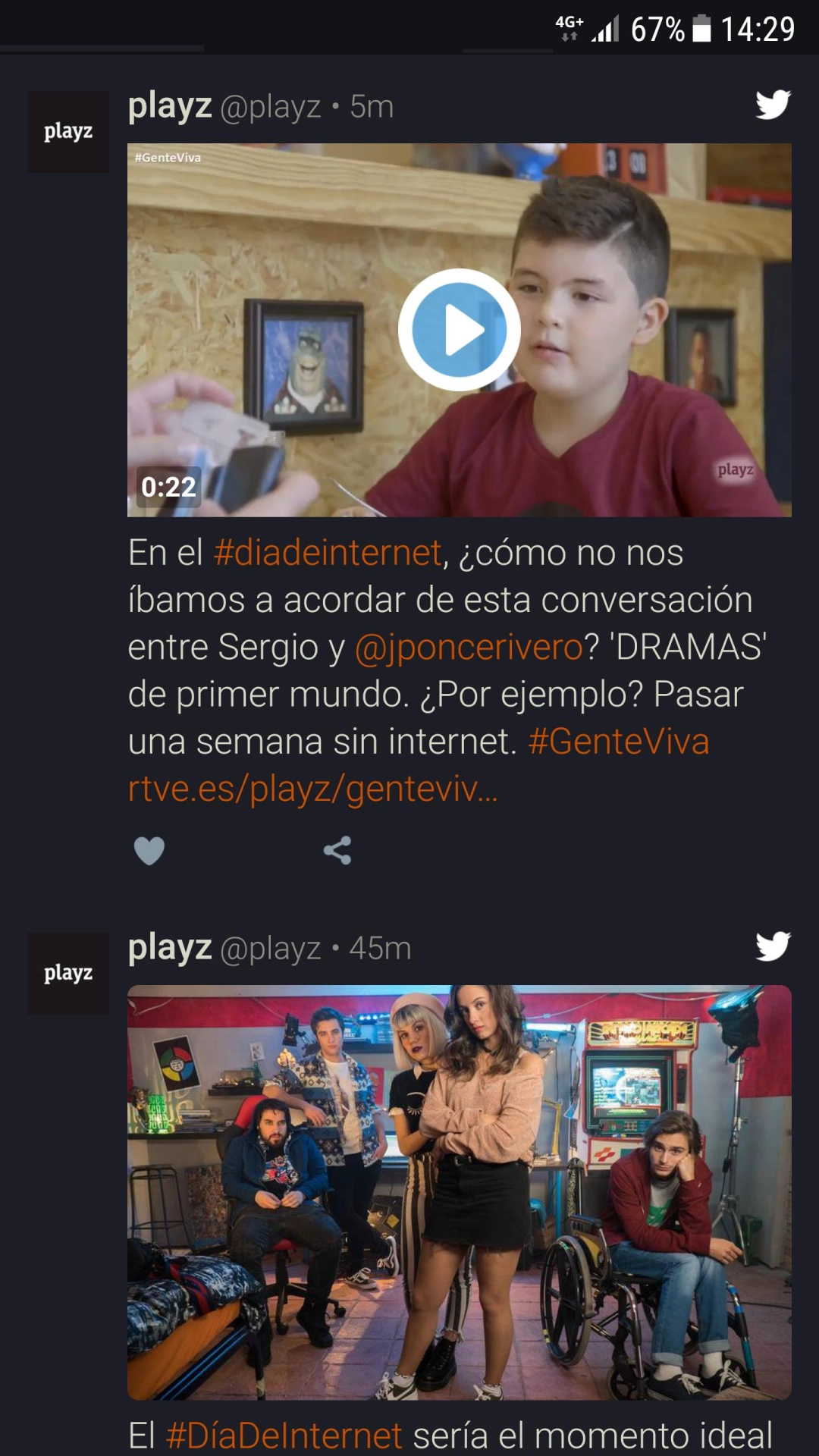Open the #diadeinternet hashtag

pos(328,553)
